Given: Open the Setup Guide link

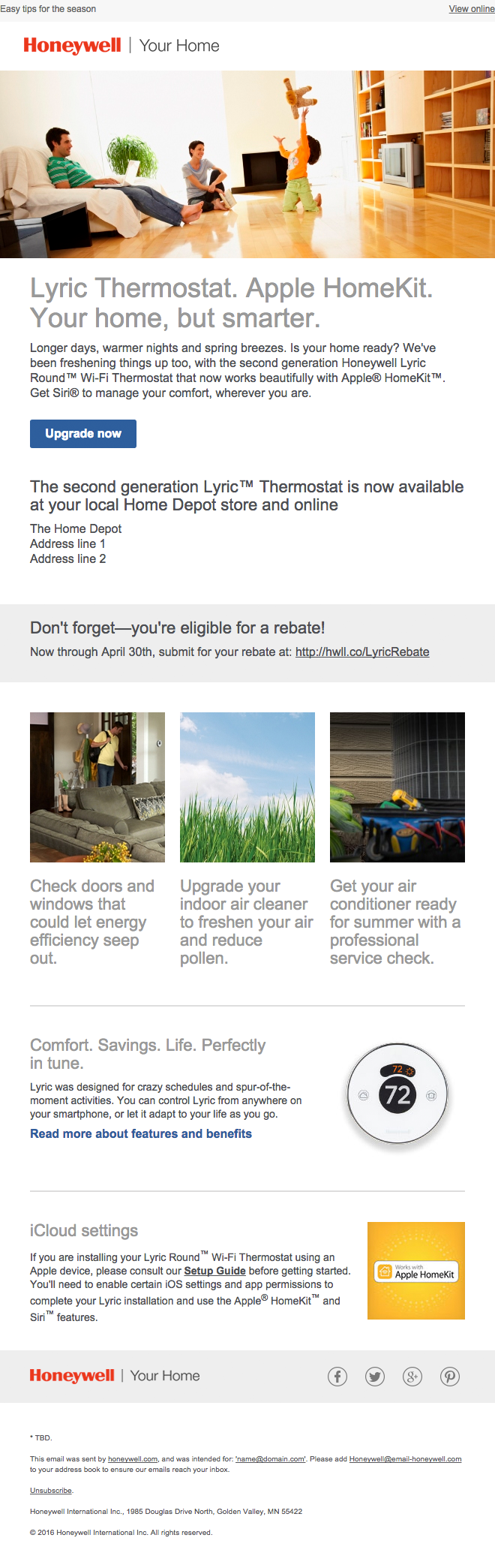Looking at the screenshot, I should click(215, 1271).
